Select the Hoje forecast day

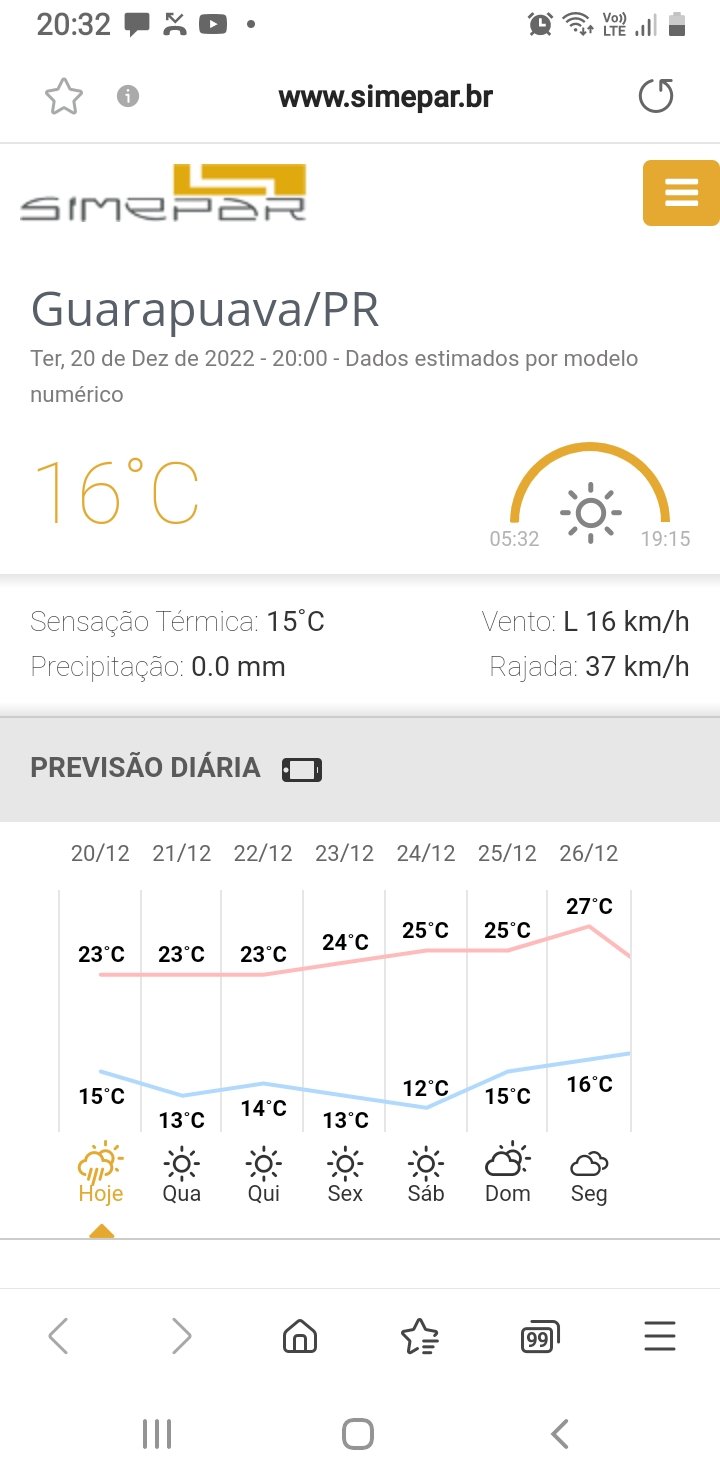[x=101, y=1174]
